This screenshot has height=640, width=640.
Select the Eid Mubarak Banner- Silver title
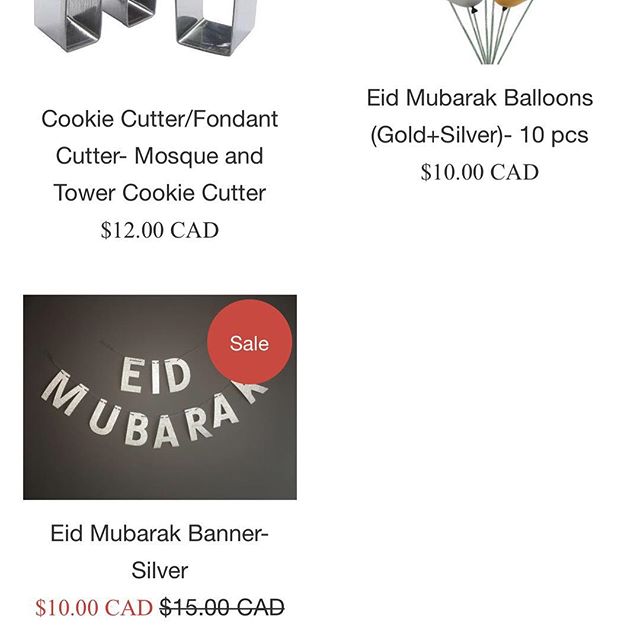click(160, 551)
